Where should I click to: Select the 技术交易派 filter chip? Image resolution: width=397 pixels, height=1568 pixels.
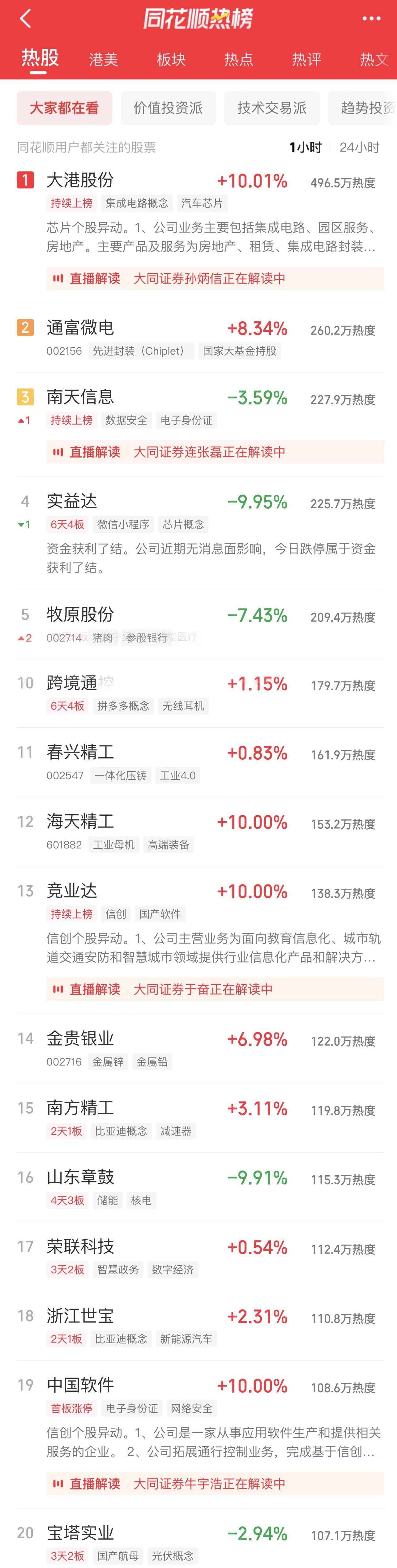(x=271, y=108)
